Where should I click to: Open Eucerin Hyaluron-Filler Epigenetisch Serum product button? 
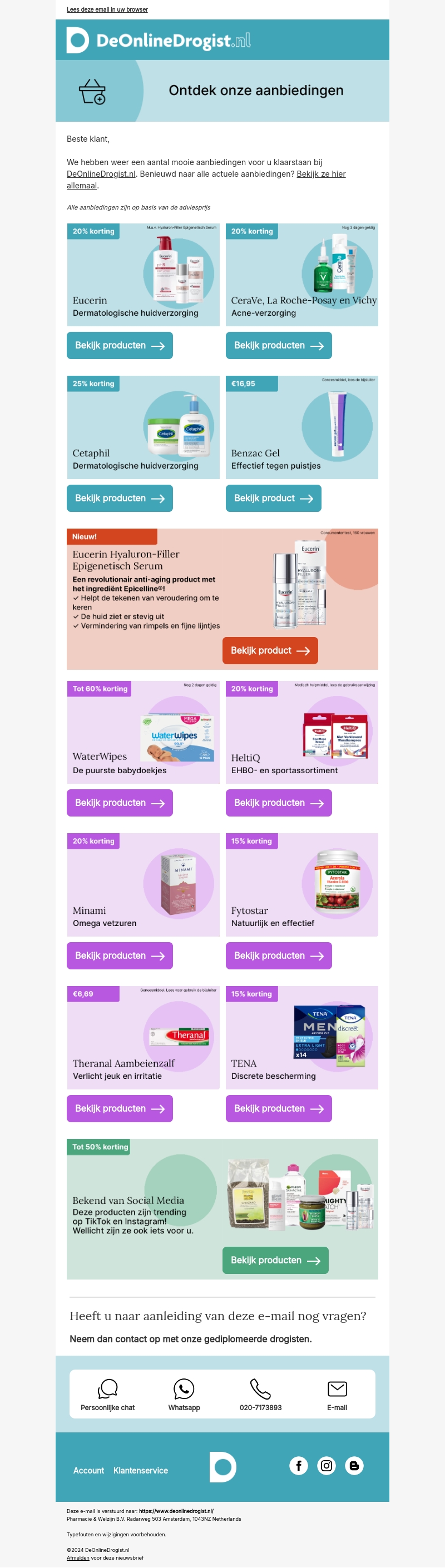pyautogui.click(x=270, y=650)
